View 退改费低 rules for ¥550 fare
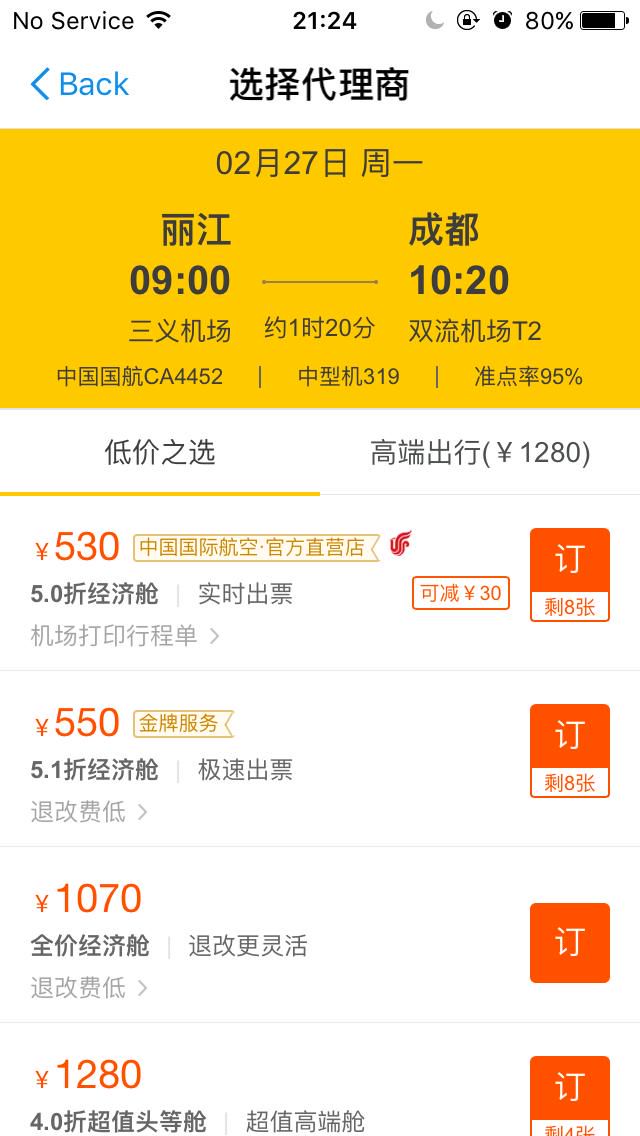This screenshot has height=1136, width=640. [88, 811]
